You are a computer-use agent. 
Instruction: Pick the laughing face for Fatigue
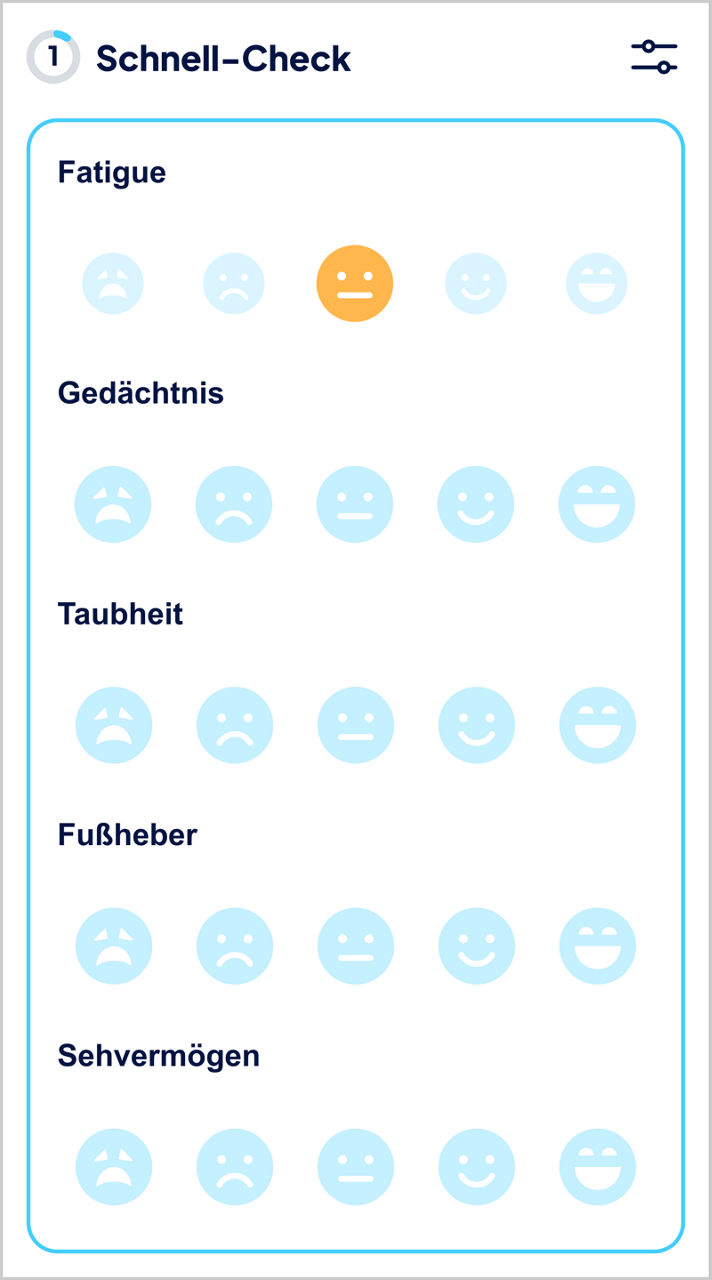(x=597, y=284)
